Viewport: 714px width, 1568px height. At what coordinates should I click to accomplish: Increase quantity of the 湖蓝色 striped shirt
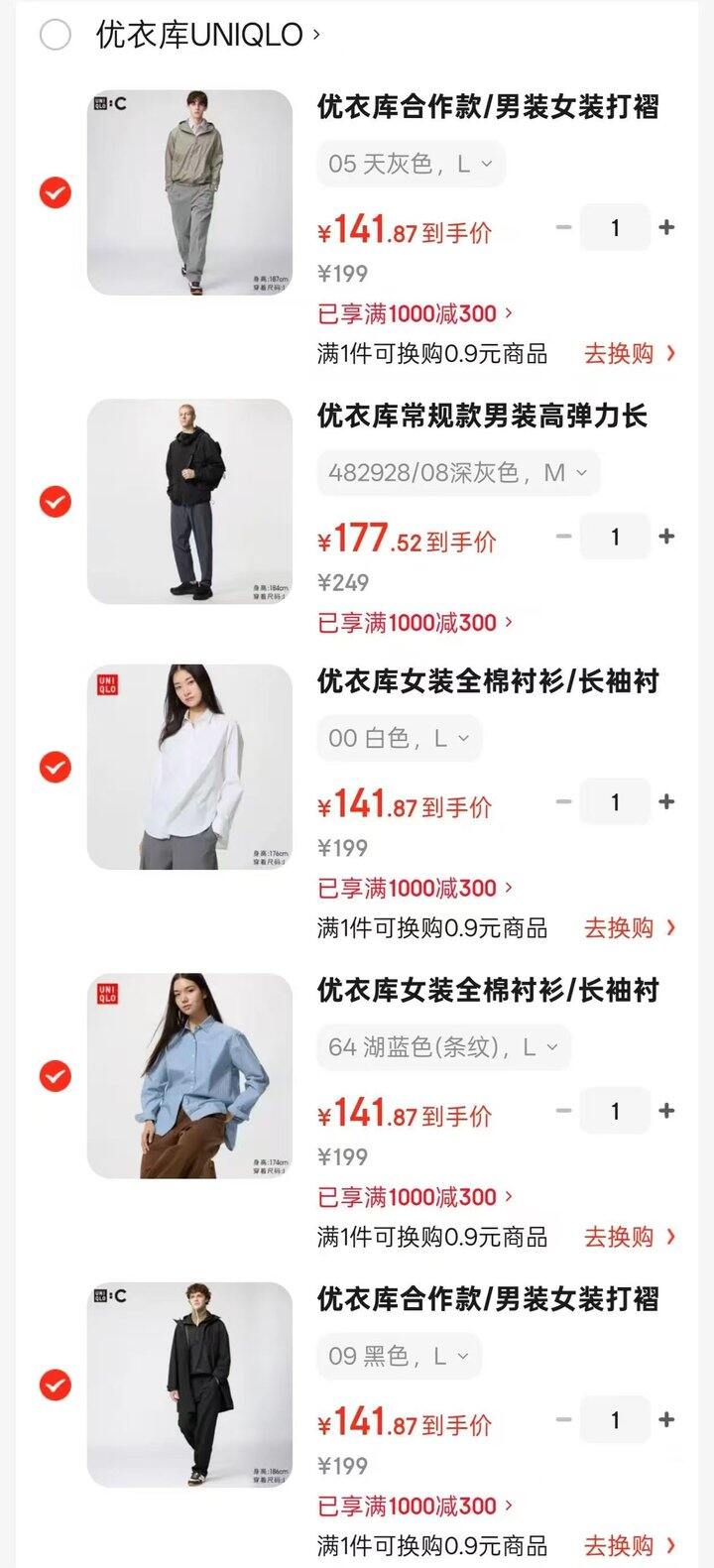click(x=666, y=1110)
